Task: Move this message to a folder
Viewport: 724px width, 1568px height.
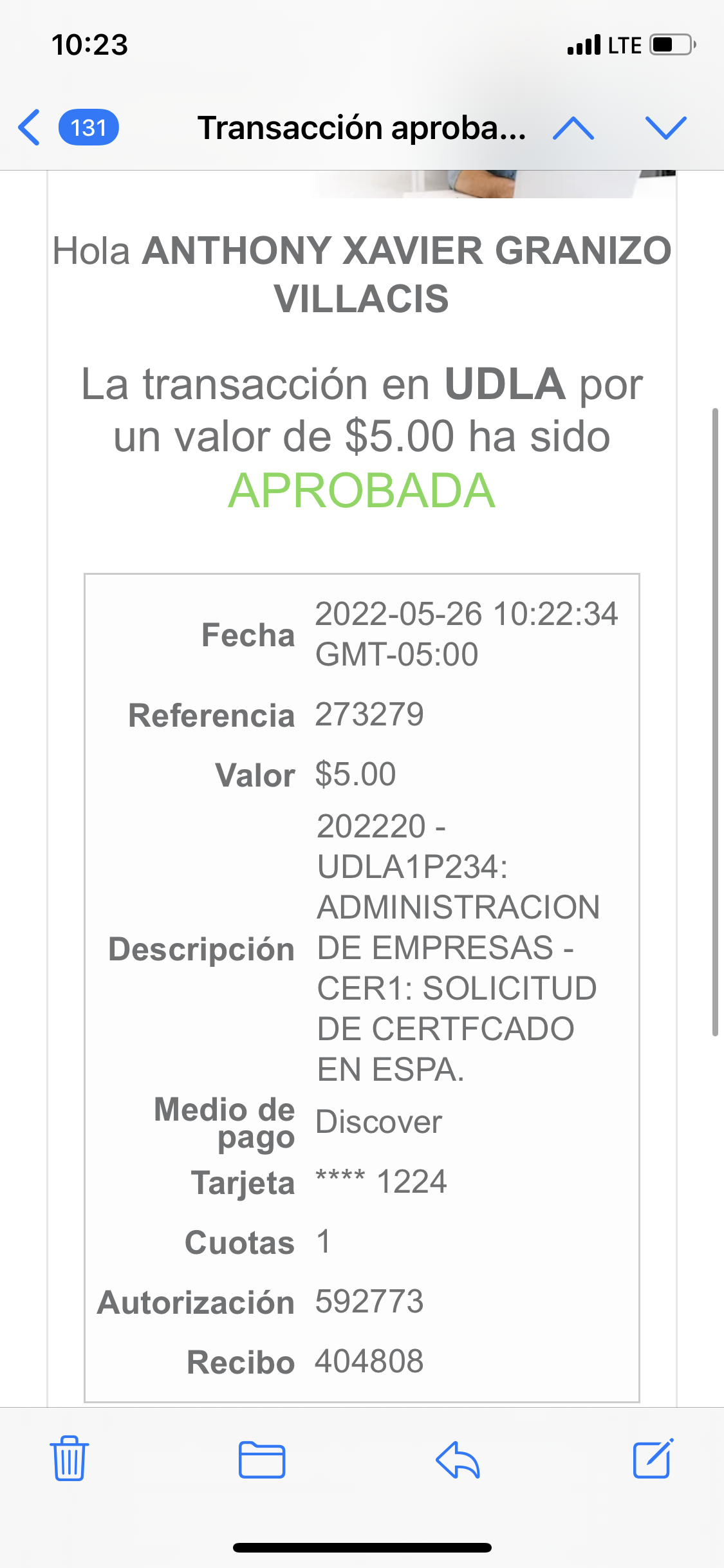Action: tap(261, 1459)
